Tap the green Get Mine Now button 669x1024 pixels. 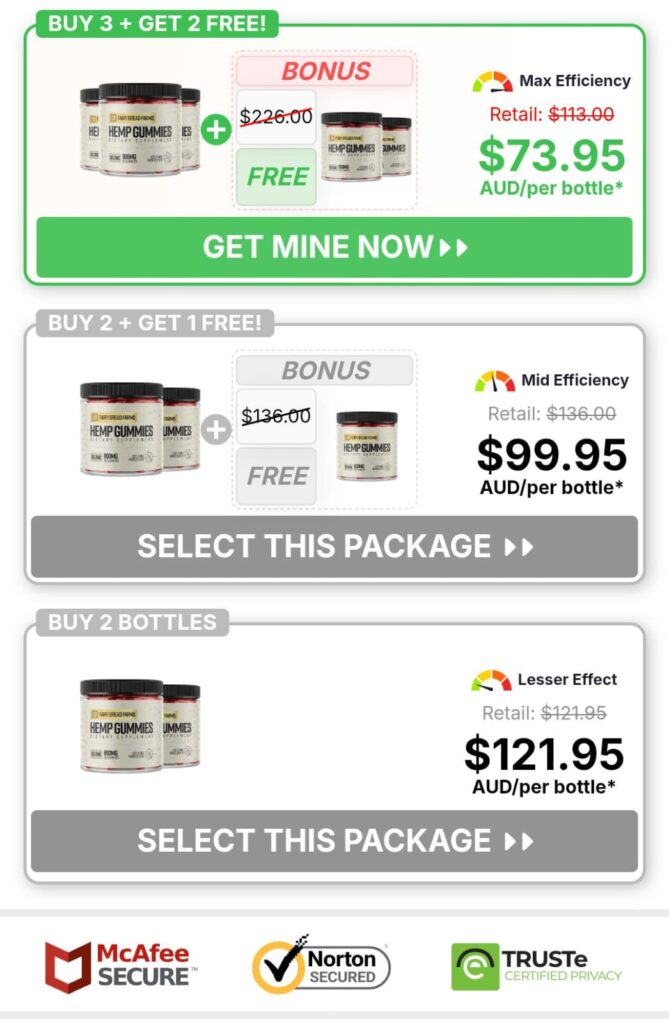tap(334, 247)
